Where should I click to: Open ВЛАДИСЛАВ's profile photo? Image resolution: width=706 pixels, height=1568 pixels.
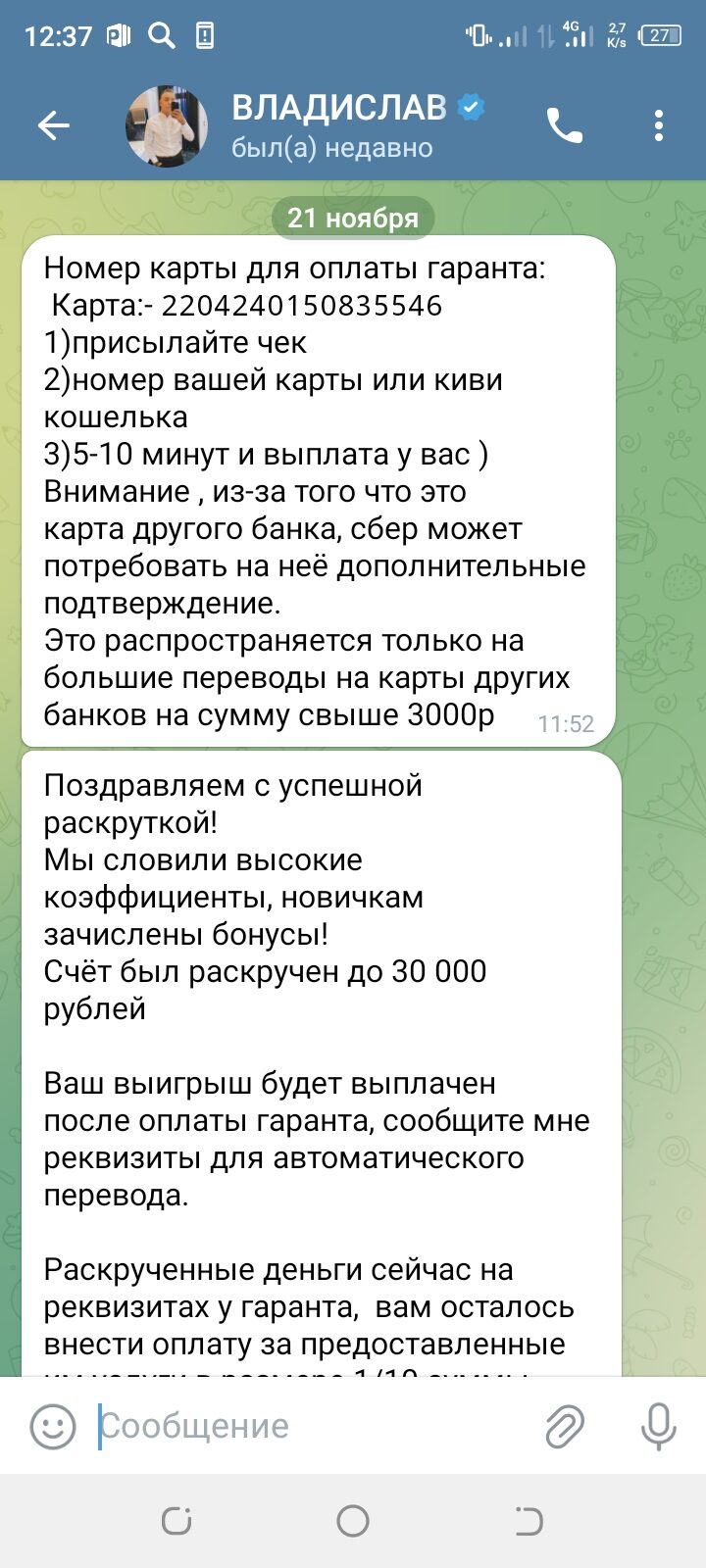click(167, 125)
